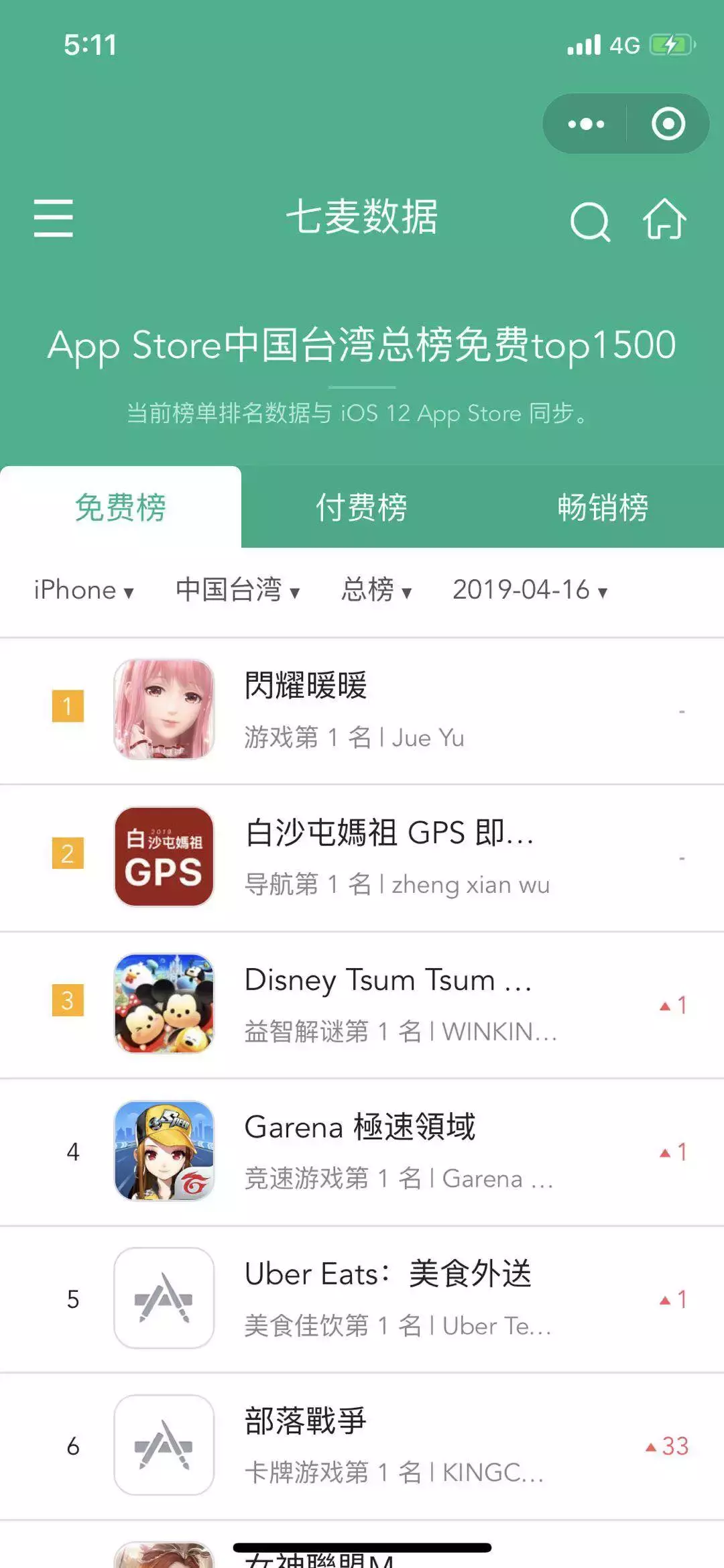Open the hamburger drawer menu
Image resolution: width=724 pixels, height=1568 pixels.
coord(54,218)
